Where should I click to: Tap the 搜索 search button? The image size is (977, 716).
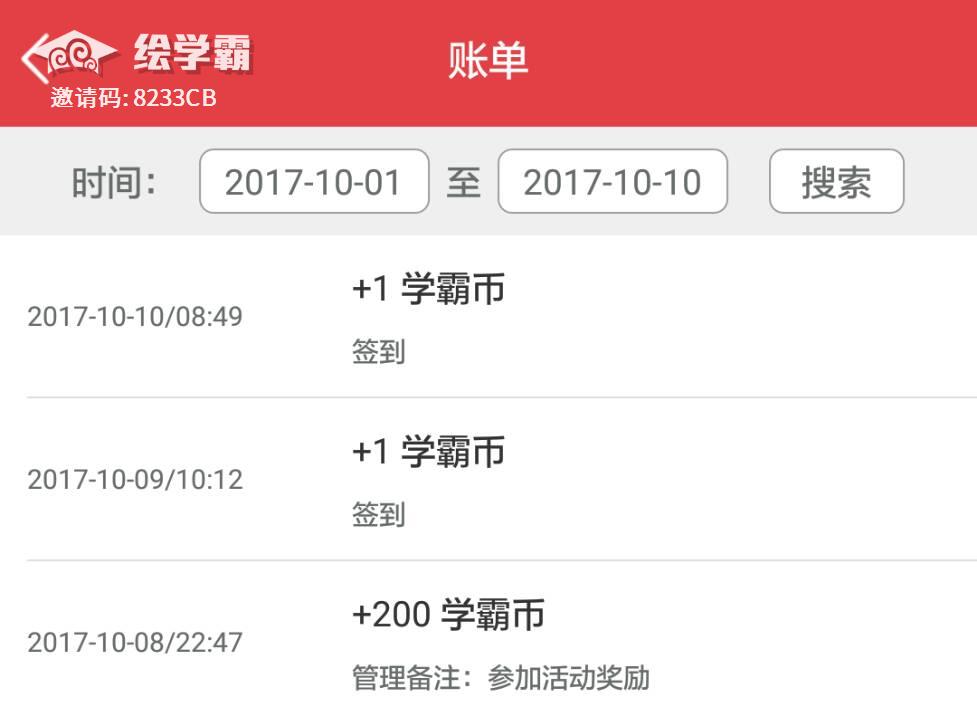836,182
